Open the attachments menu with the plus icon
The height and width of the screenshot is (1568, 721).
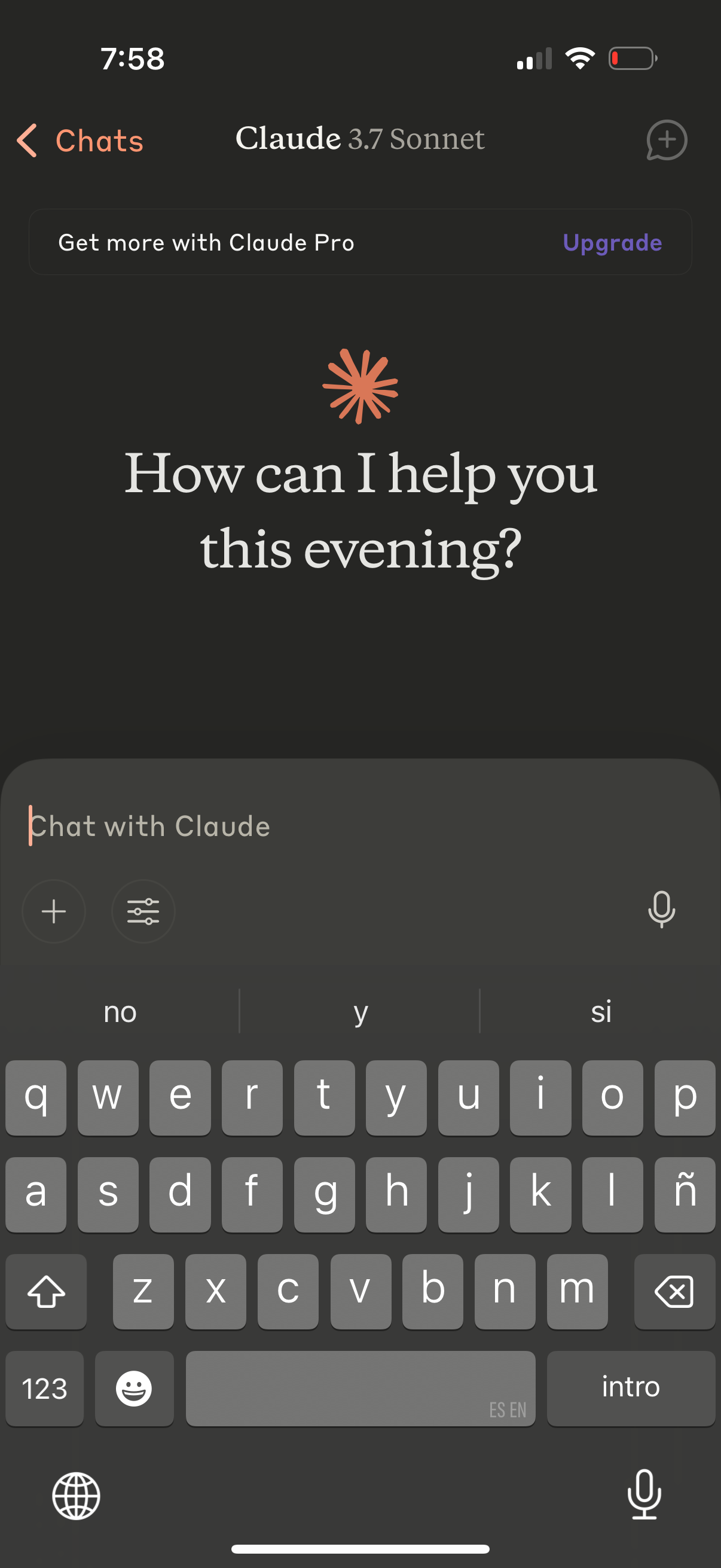tap(54, 911)
